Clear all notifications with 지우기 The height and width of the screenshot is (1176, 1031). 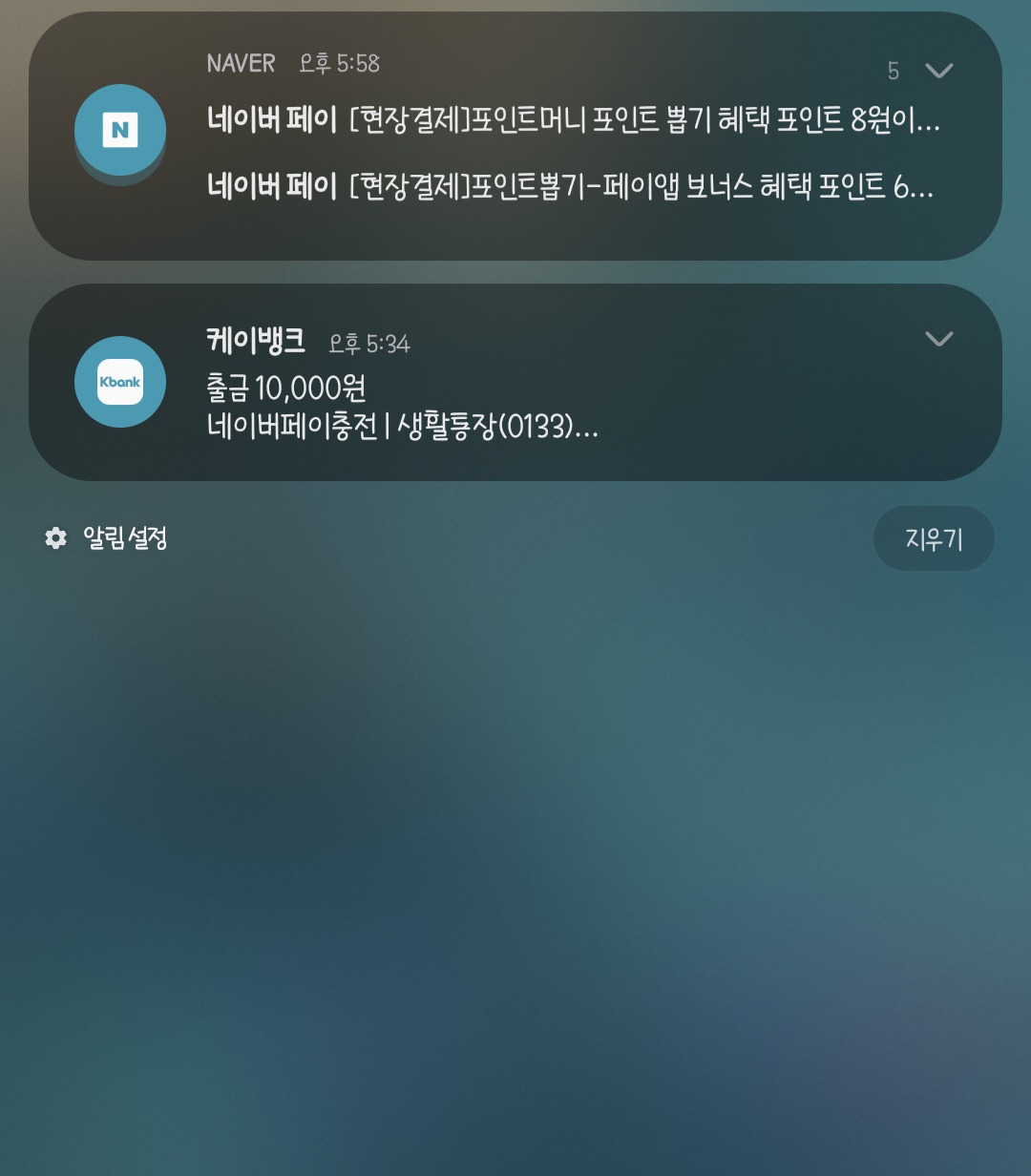[x=933, y=539]
